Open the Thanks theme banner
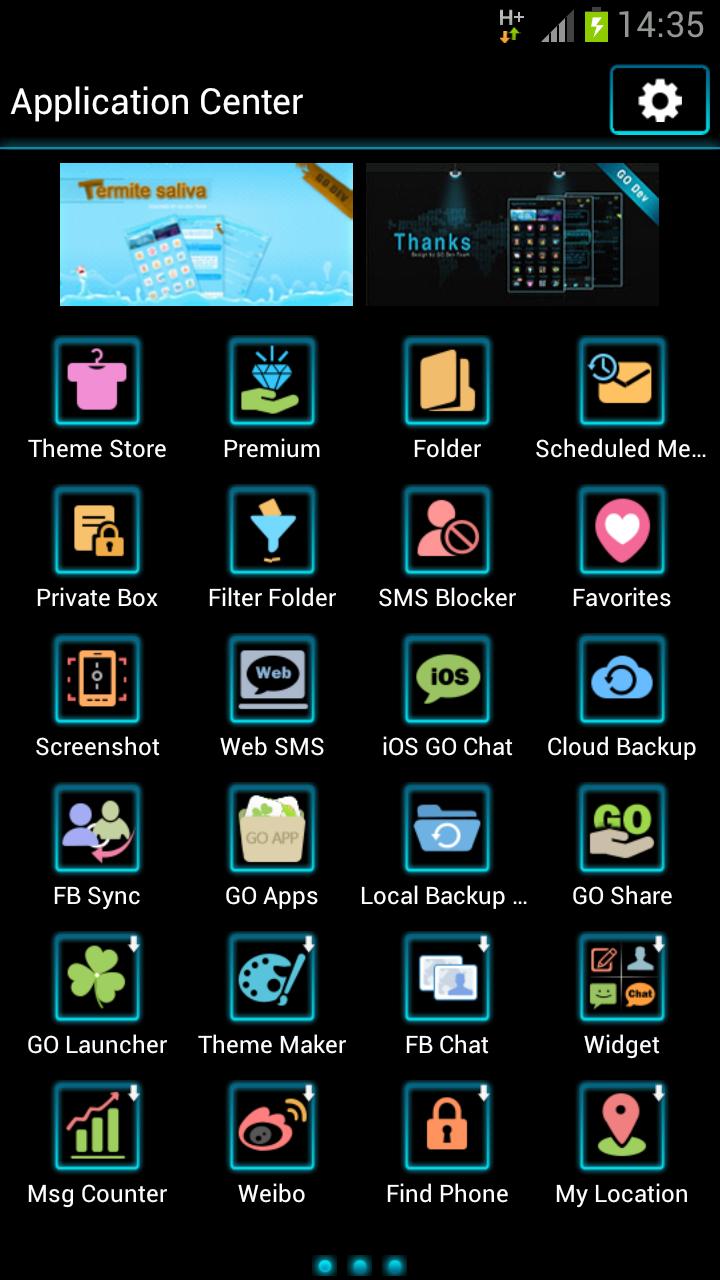Image resolution: width=720 pixels, height=1280 pixels. 512,234
